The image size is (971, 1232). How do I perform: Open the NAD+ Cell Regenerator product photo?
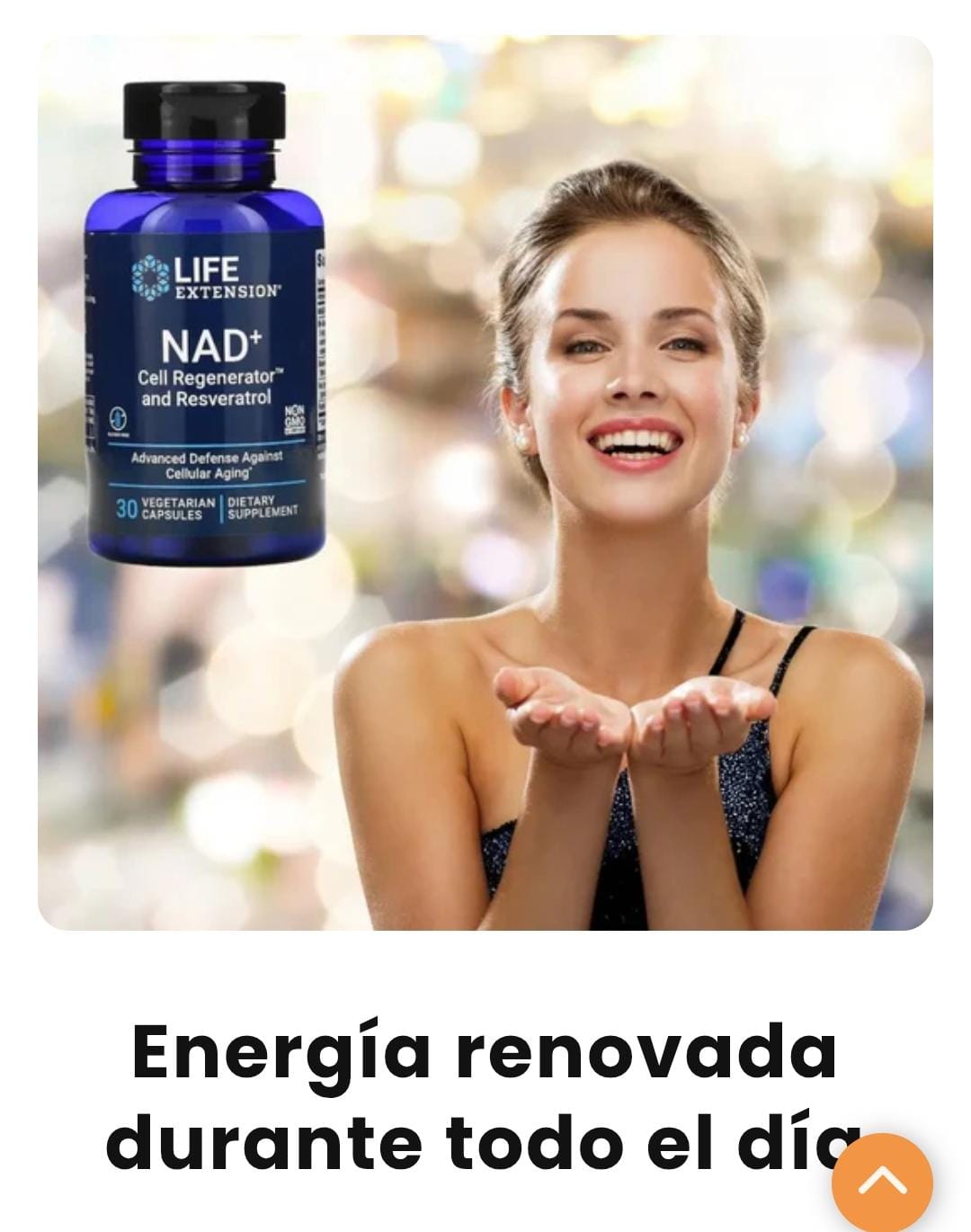pyautogui.click(x=205, y=333)
